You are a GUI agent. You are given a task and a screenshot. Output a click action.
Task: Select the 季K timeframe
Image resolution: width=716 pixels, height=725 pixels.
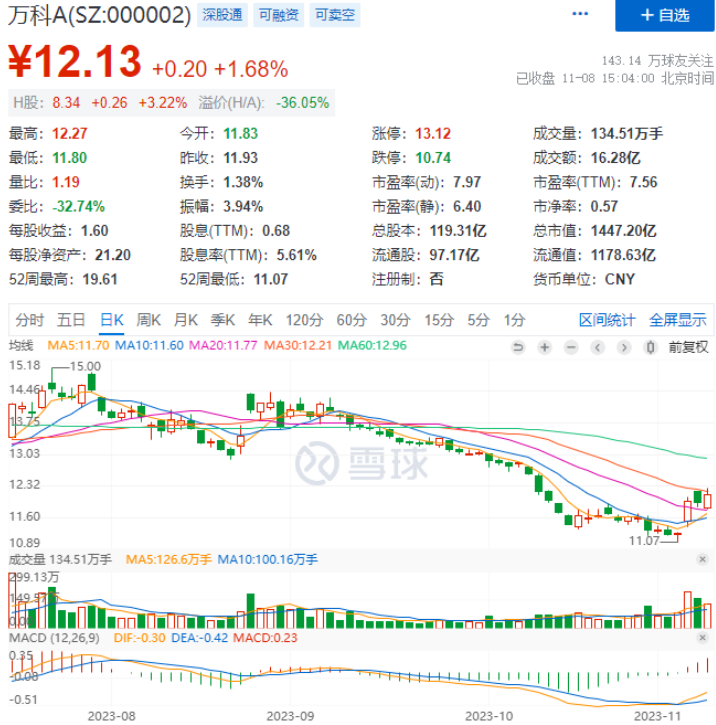[x=222, y=320]
